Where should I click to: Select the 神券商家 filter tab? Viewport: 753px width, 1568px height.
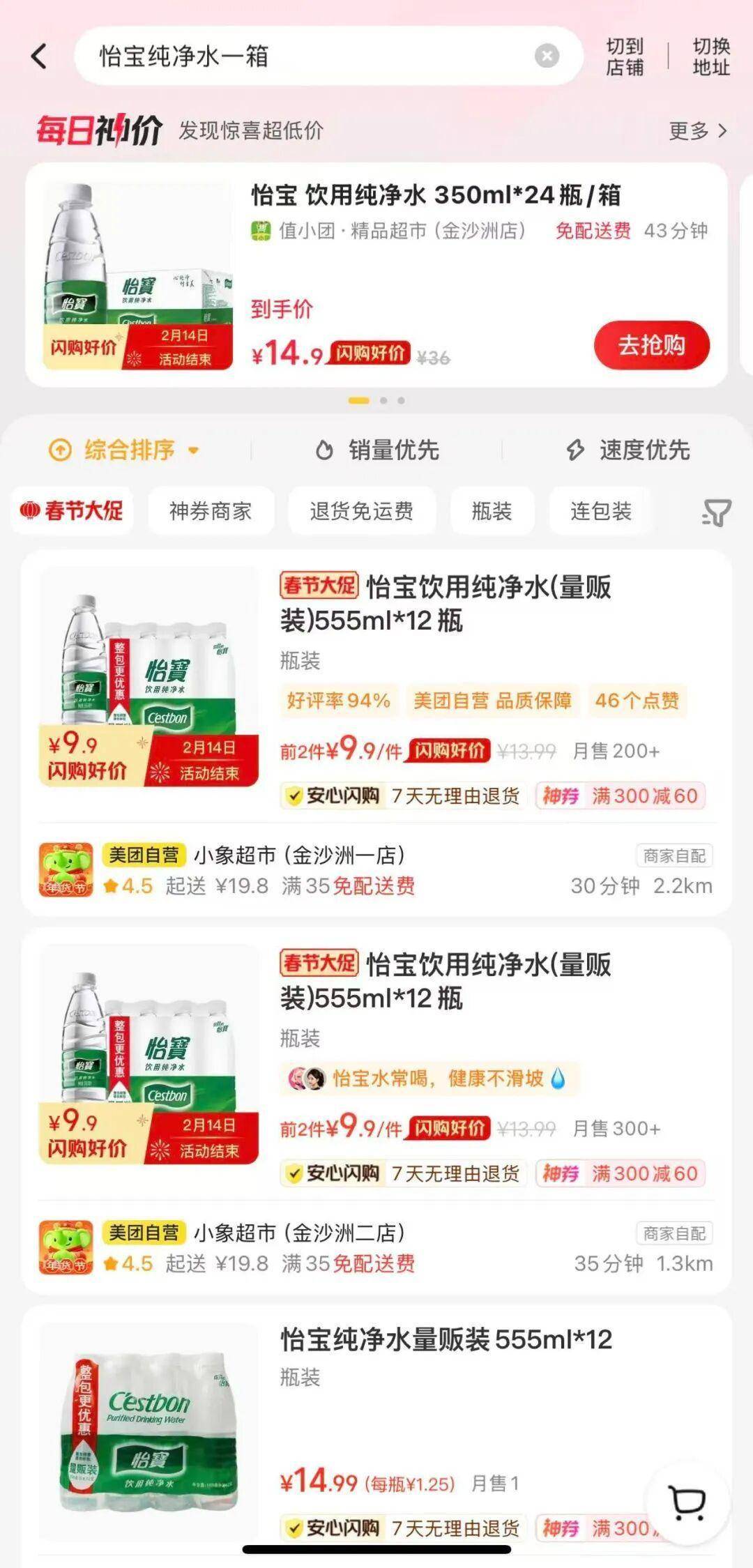pos(210,511)
